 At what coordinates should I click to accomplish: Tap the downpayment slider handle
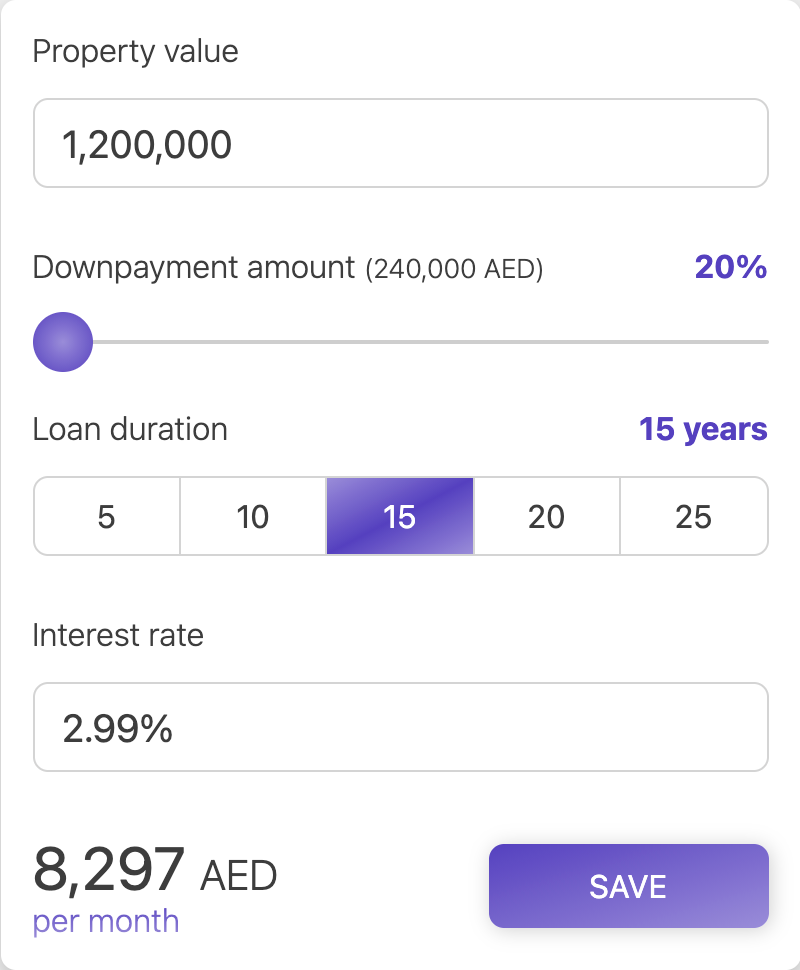pos(63,342)
